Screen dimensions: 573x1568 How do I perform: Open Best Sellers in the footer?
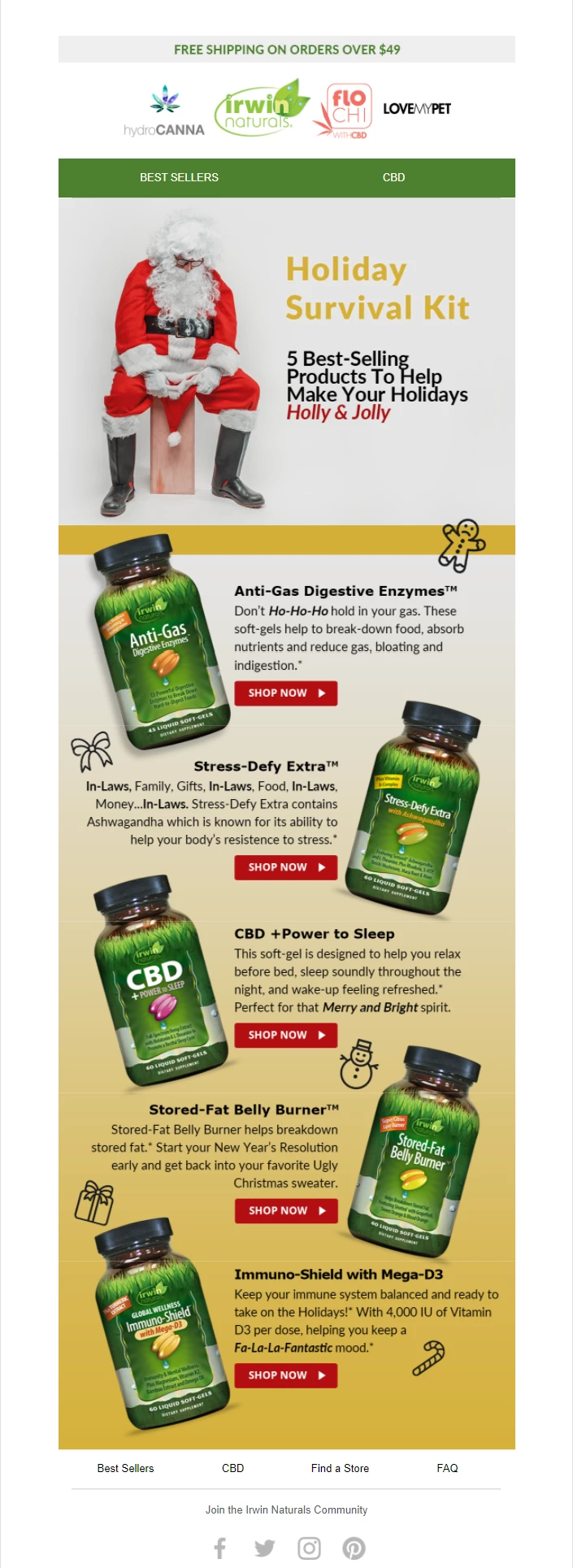(125, 1468)
